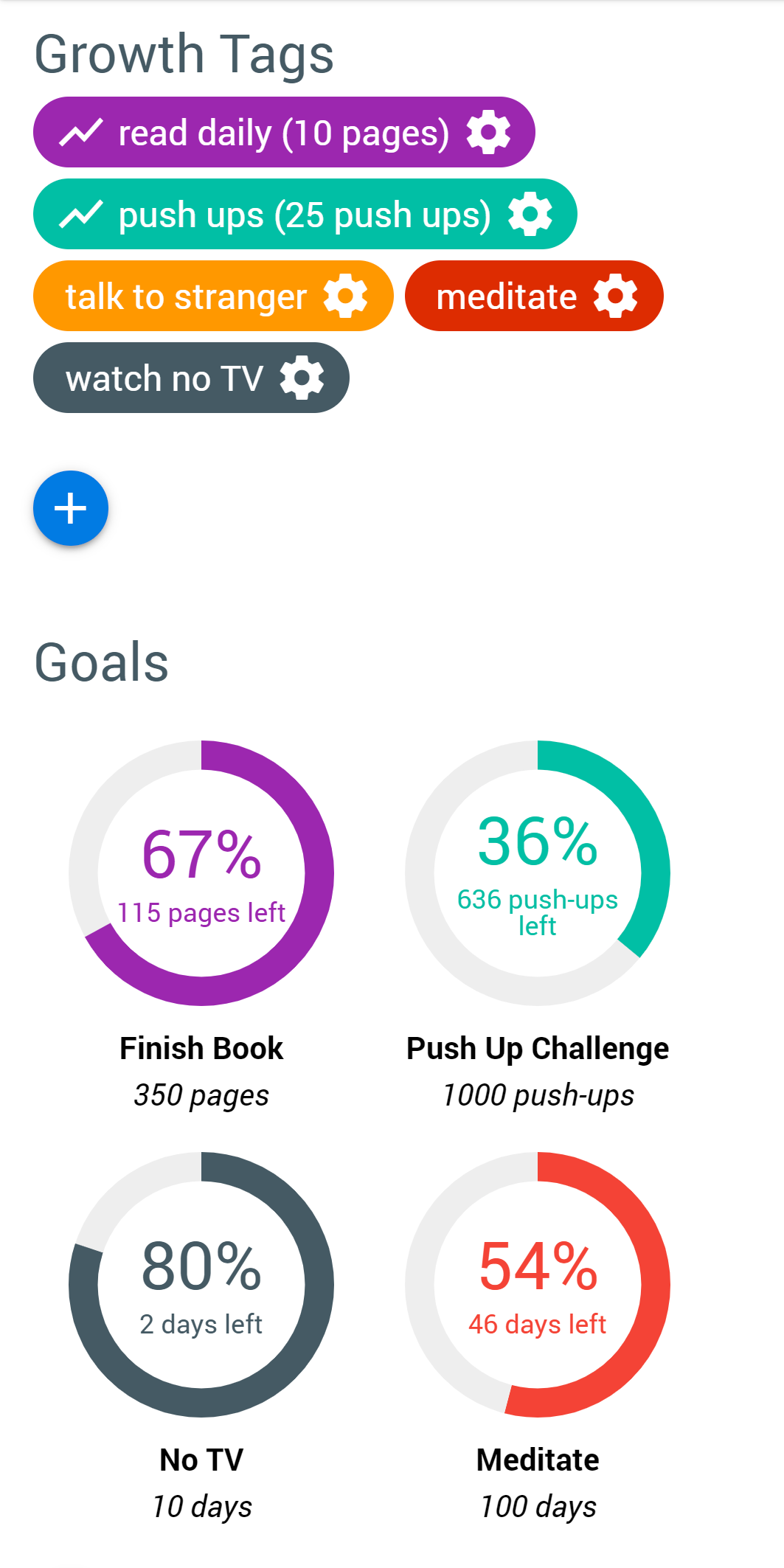Open the Push Up Challenge goal
The width and height of the screenshot is (784, 1568).
[x=538, y=873]
